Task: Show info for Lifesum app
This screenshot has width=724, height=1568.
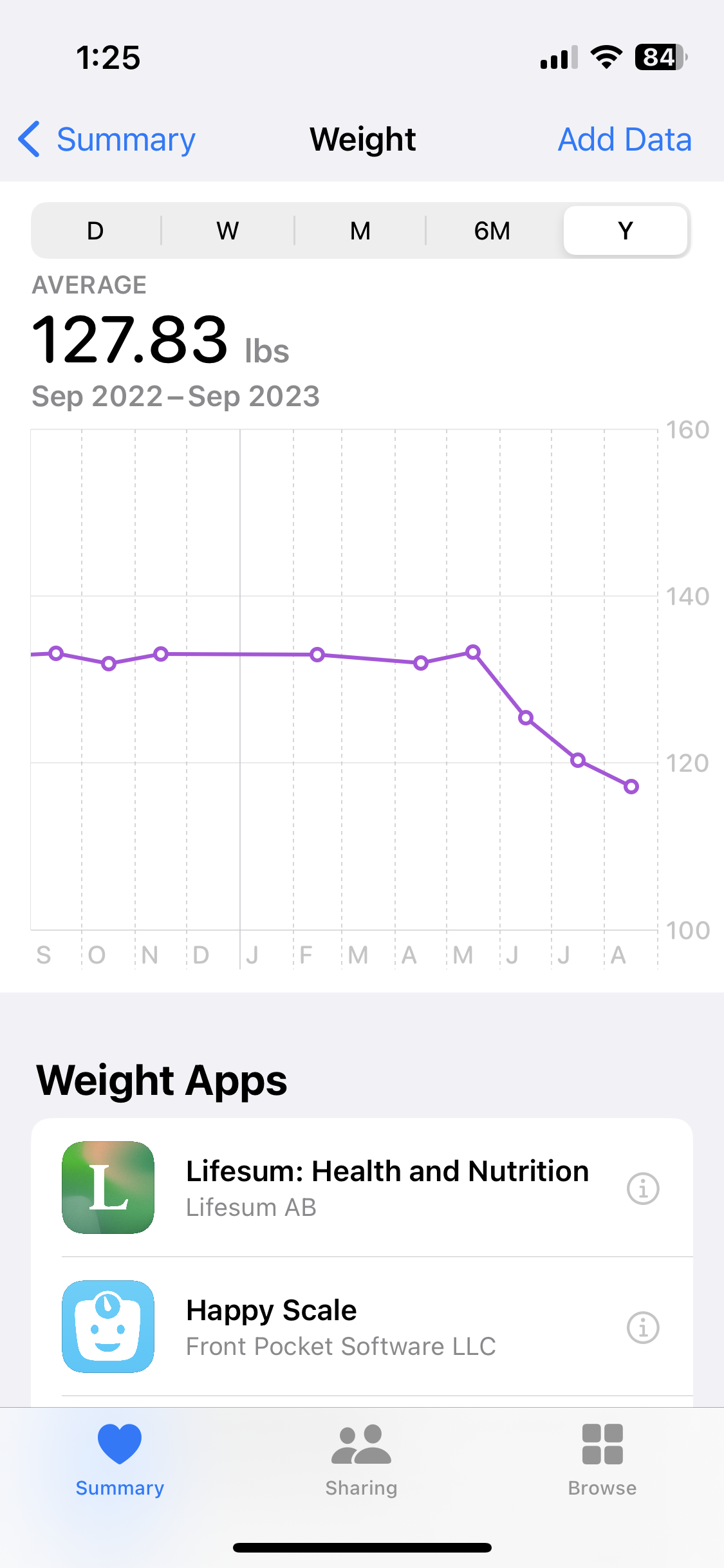Action: (643, 1188)
